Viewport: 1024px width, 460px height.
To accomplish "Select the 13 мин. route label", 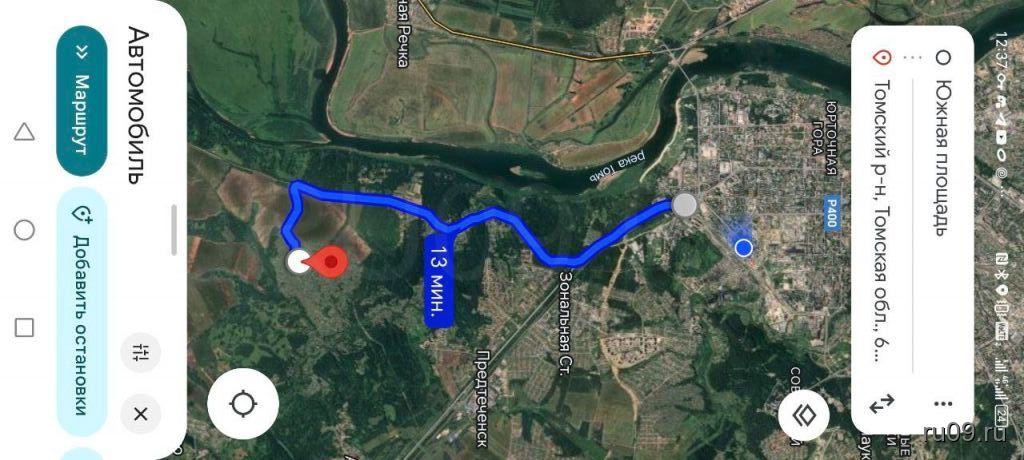I will tap(437, 281).
